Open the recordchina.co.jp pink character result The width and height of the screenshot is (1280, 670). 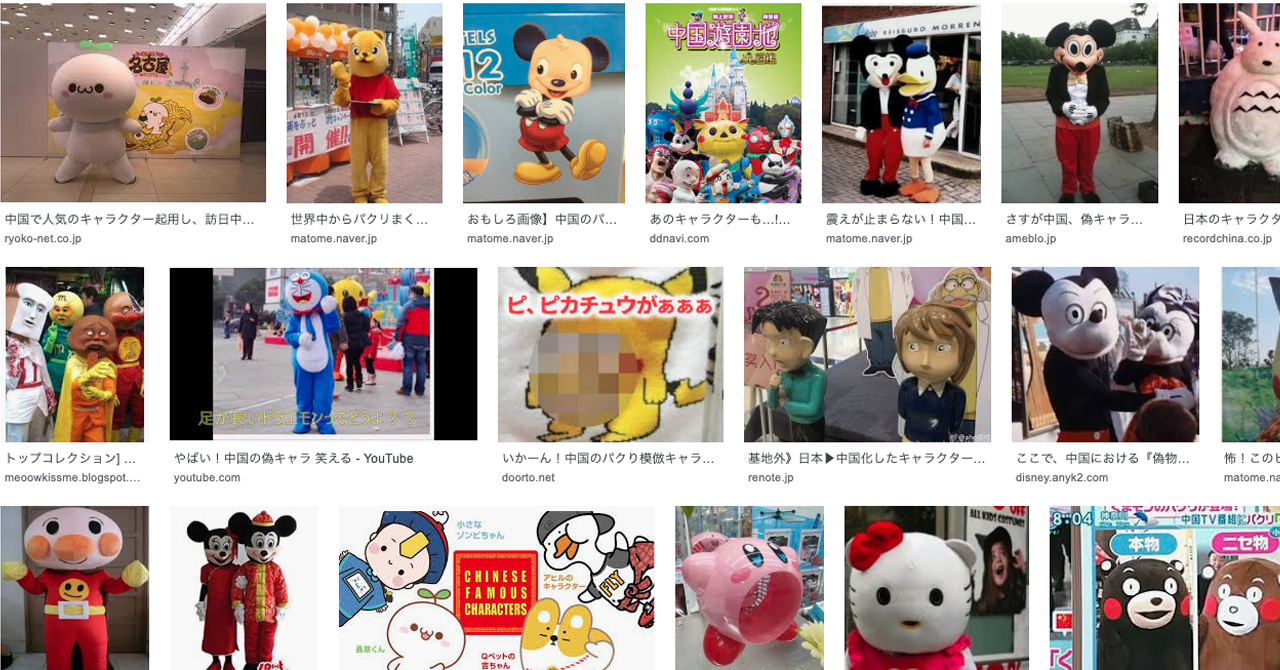pos(1229,103)
